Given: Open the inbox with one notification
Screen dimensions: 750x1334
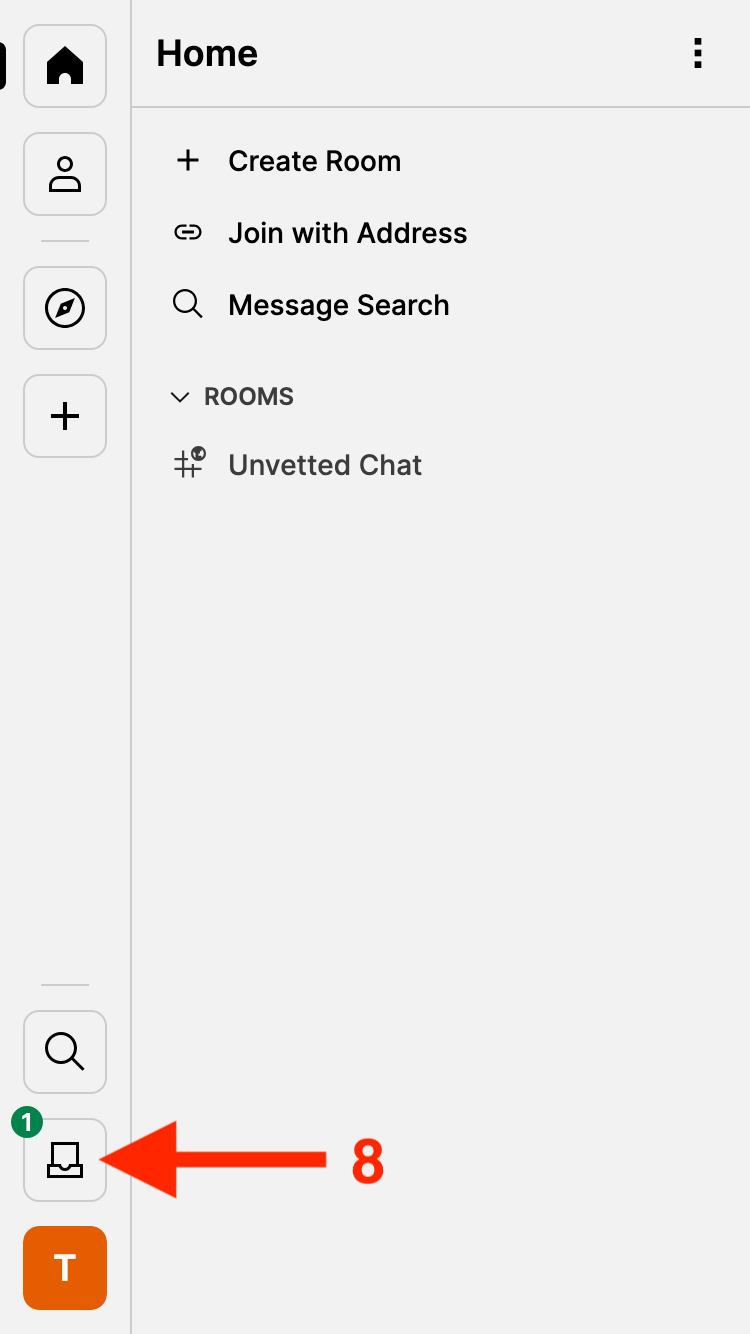Looking at the screenshot, I should tap(65, 1160).
